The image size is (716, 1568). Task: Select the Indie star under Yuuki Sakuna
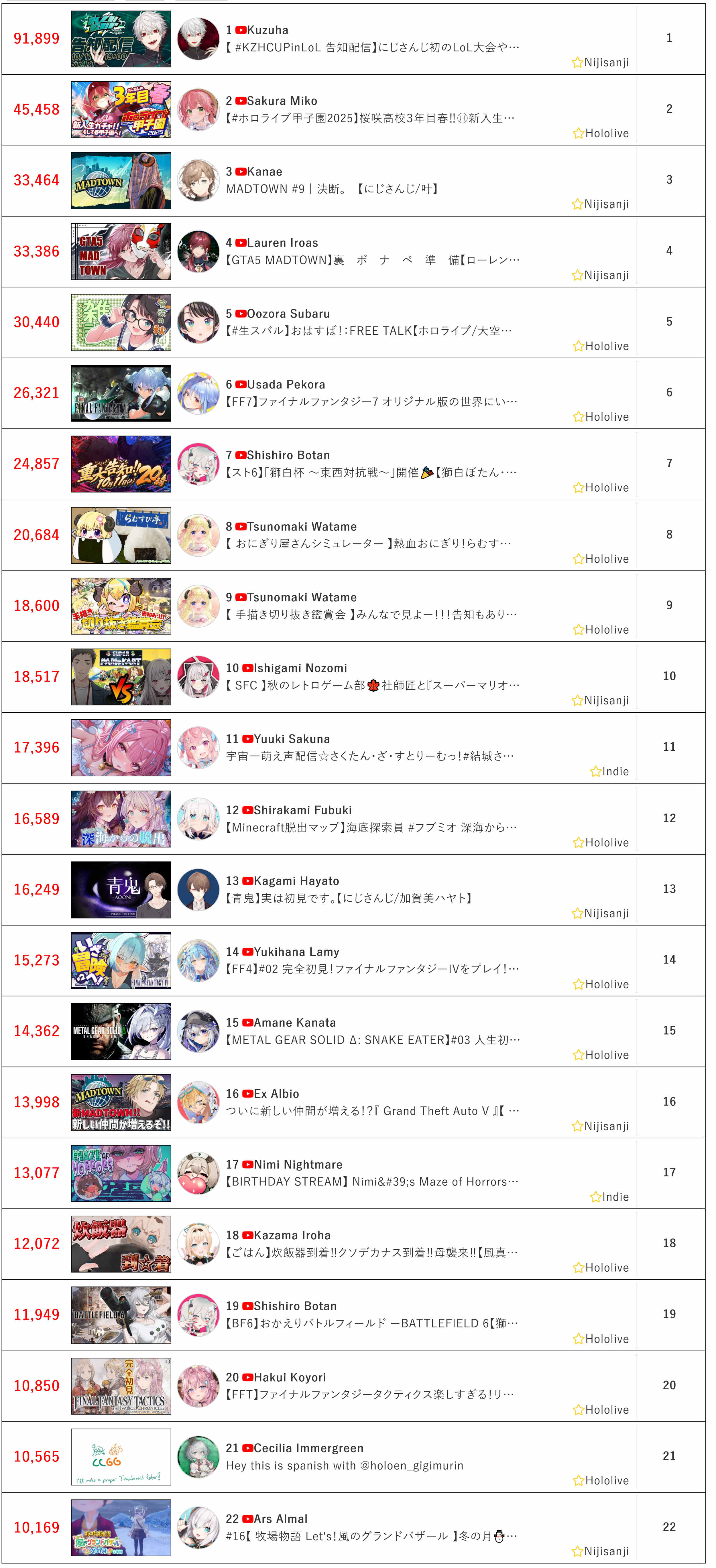(595, 771)
